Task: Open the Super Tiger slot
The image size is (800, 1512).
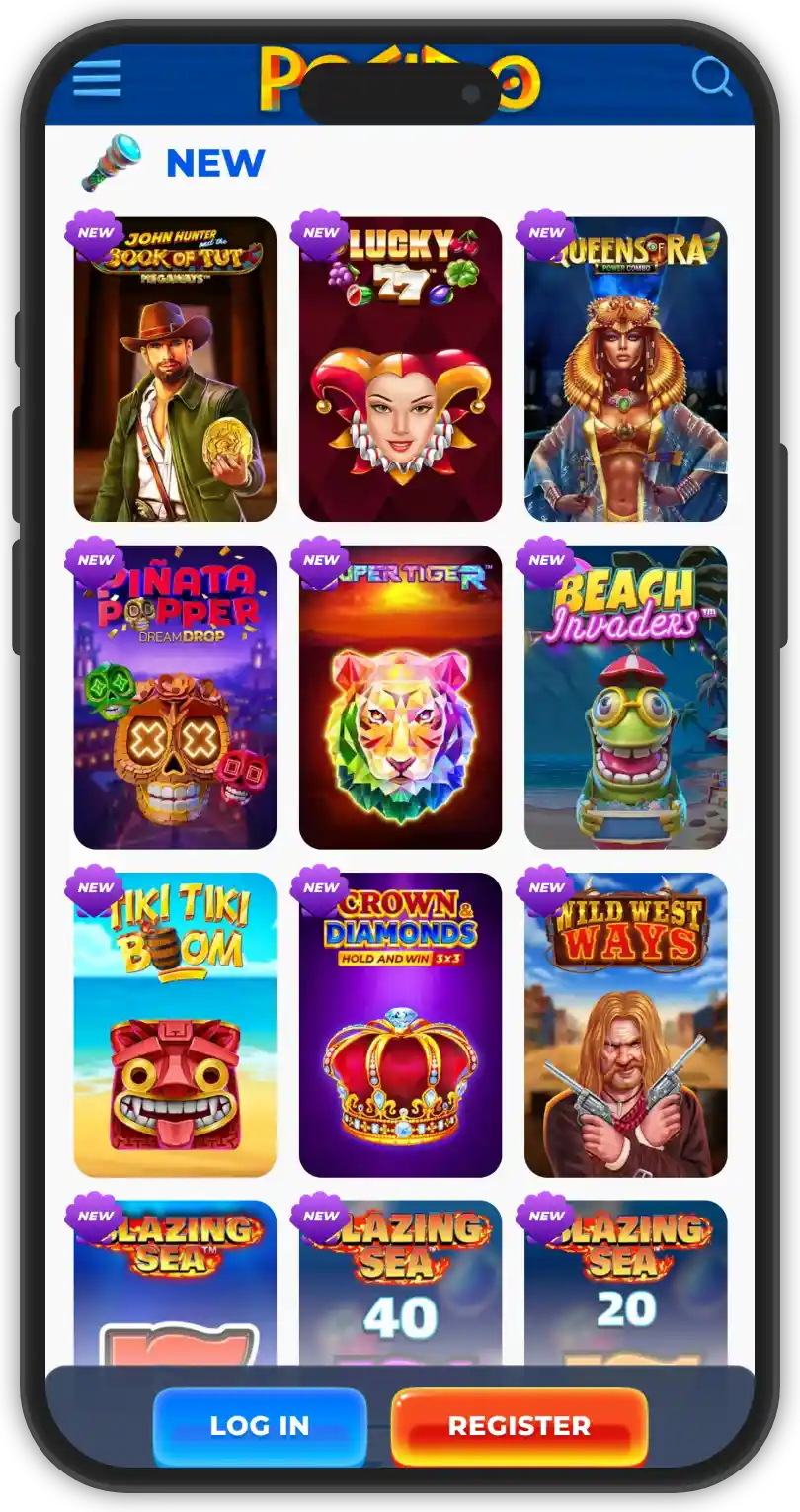Action: click(400, 698)
